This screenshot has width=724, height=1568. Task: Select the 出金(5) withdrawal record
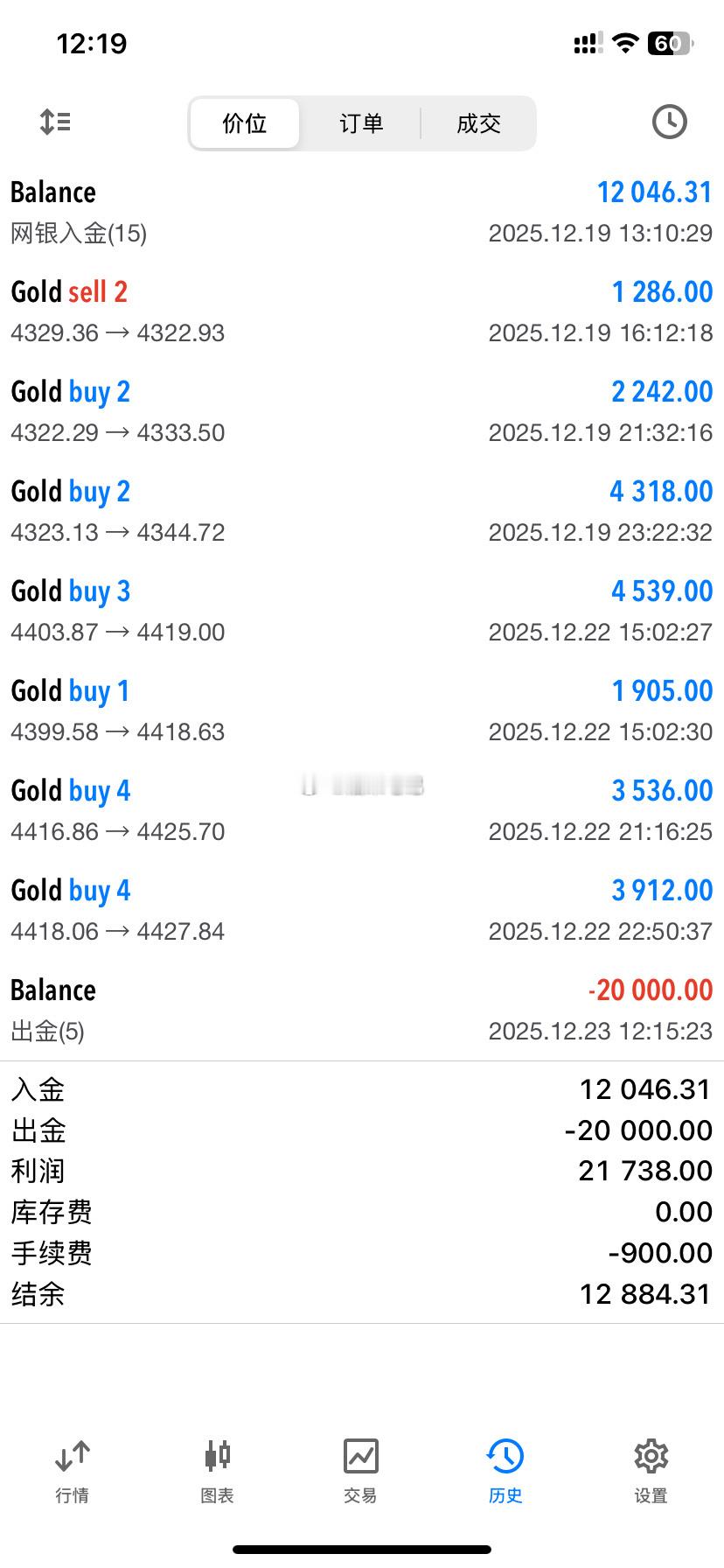[x=362, y=1009]
